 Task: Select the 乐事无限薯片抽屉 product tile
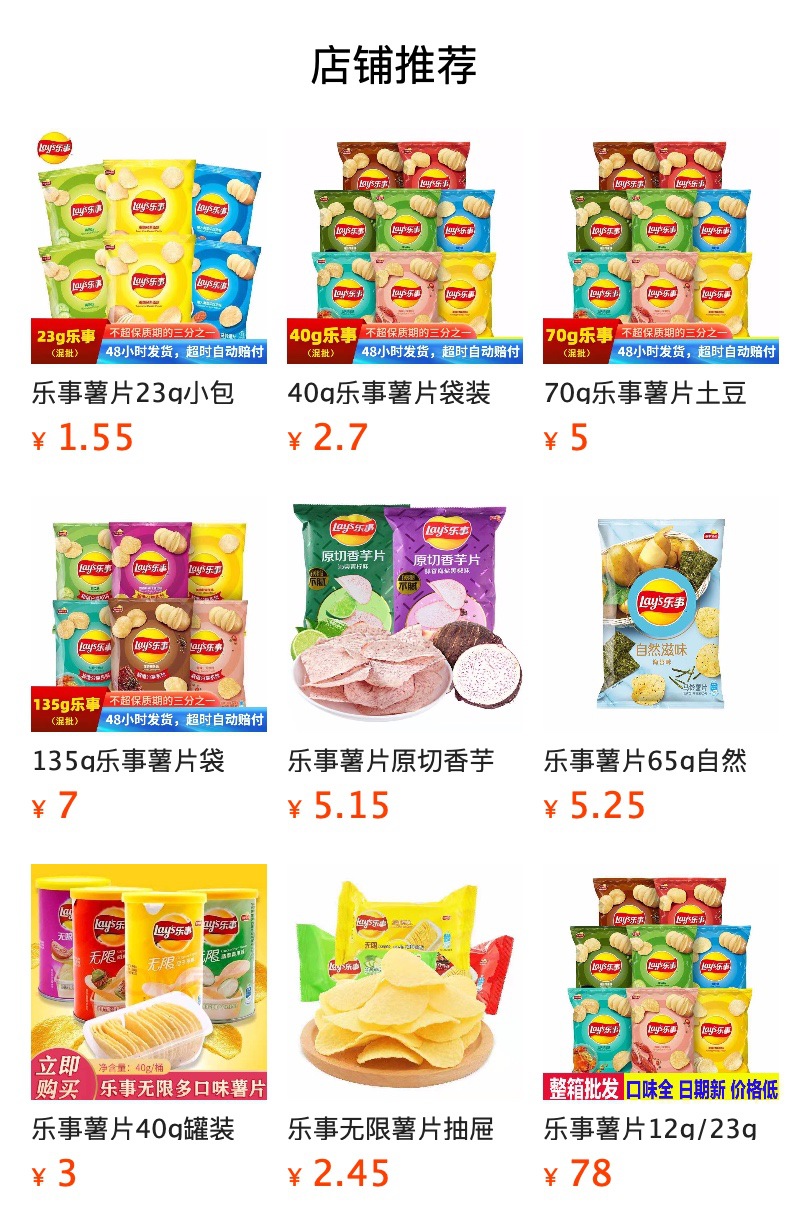tap(405, 982)
